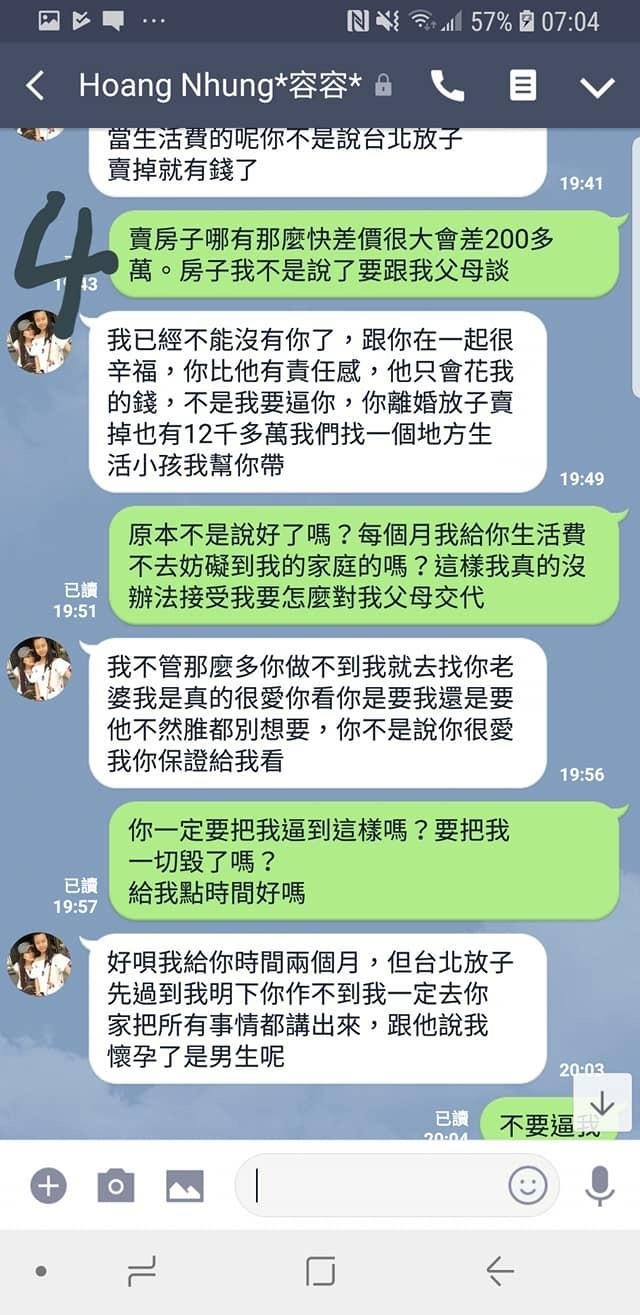Open the photo gallery picker
Viewport: 640px width, 1315px height.
coord(184,1186)
